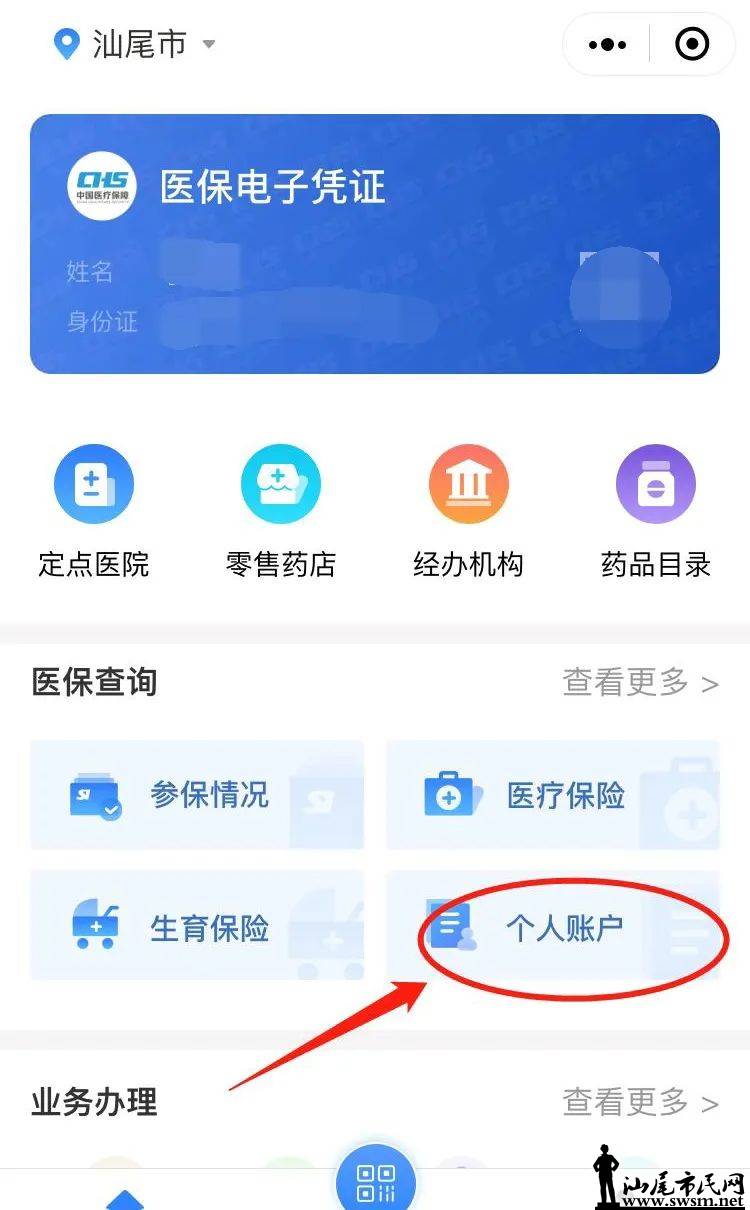
Task: View more under 业务办理
Action: click(640, 1103)
